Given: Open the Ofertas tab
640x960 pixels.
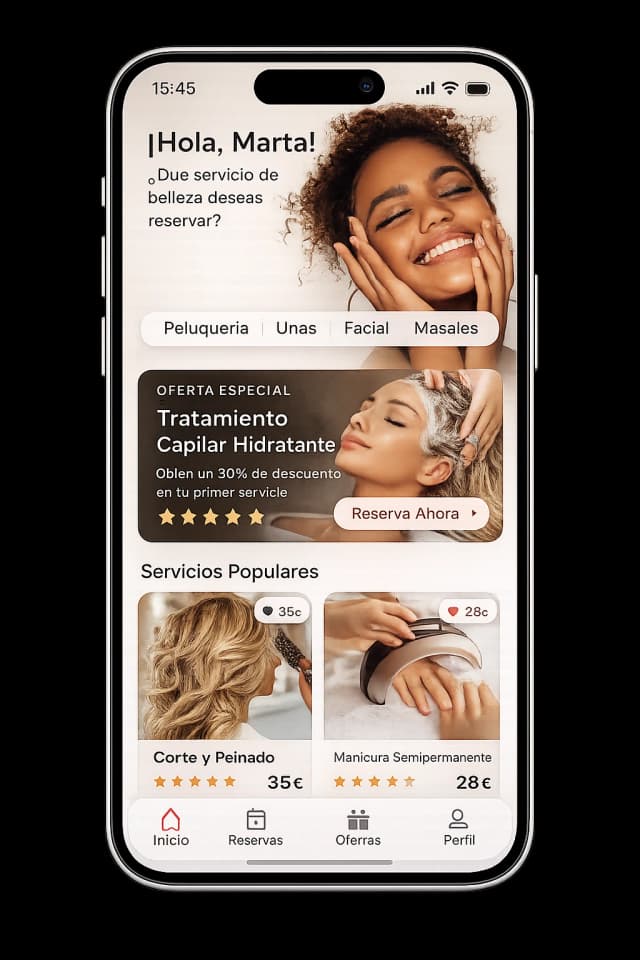Looking at the screenshot, I should tap(358, 828).
